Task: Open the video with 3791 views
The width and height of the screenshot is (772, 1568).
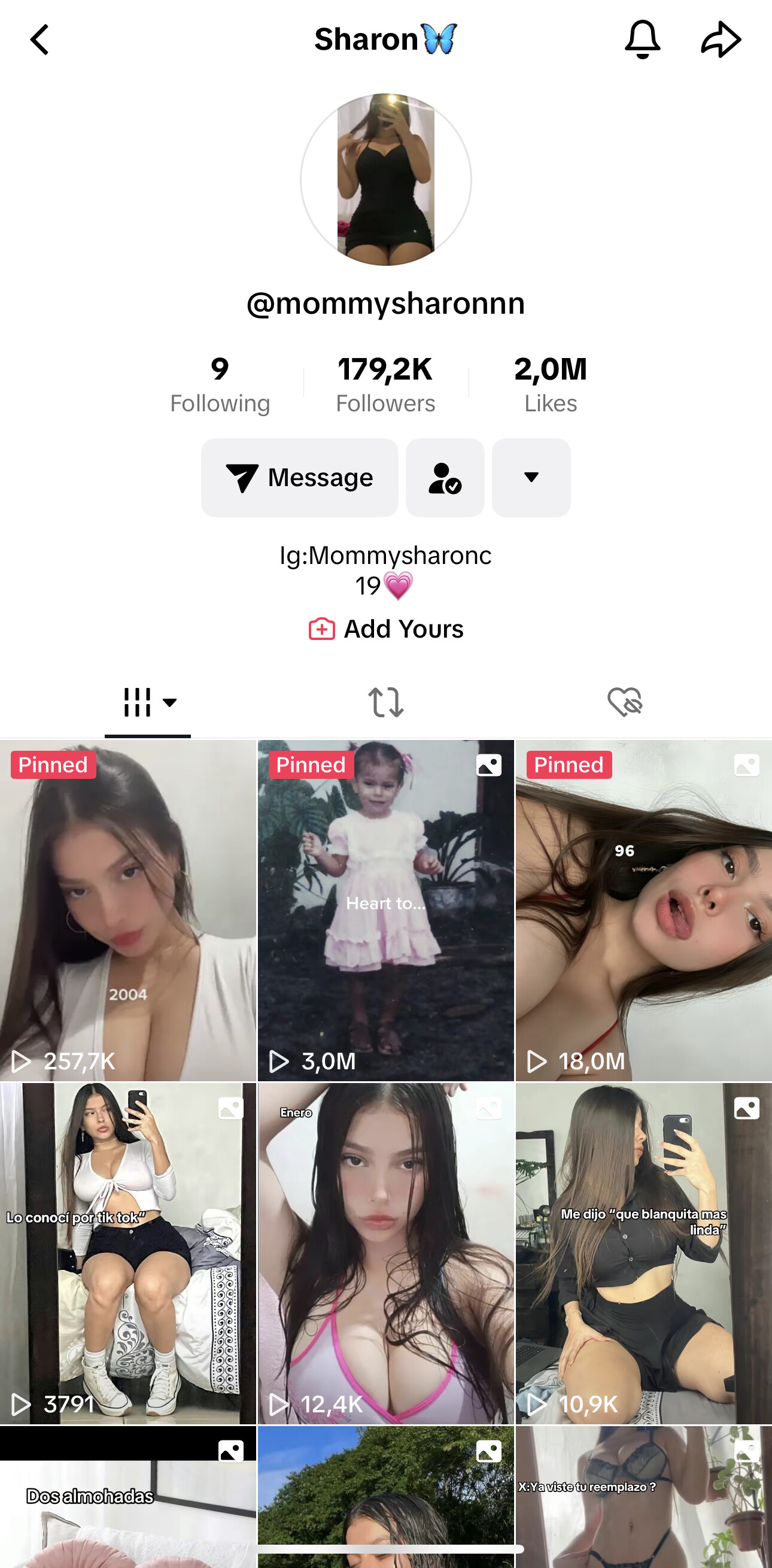Action: (127, 1253)
